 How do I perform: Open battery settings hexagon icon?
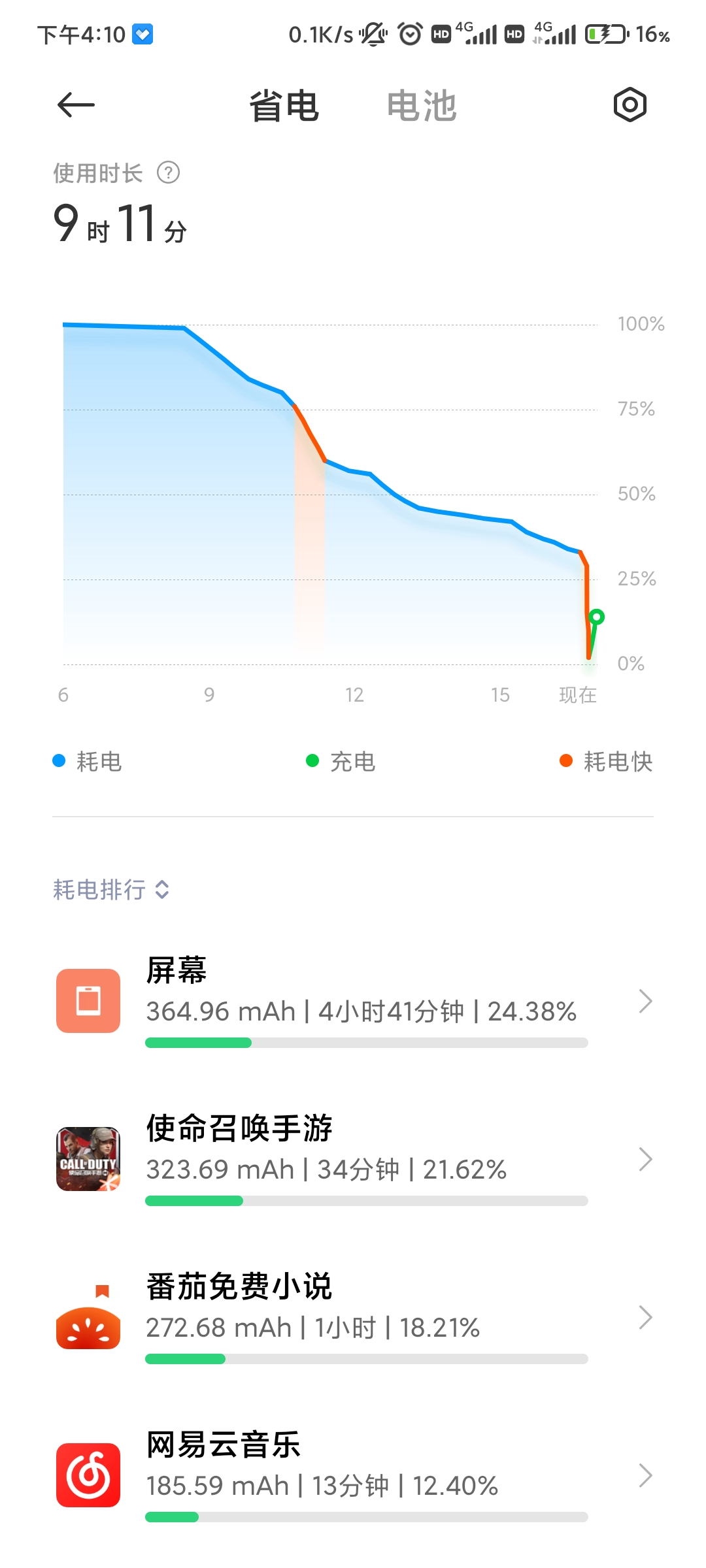pos(630,105)
